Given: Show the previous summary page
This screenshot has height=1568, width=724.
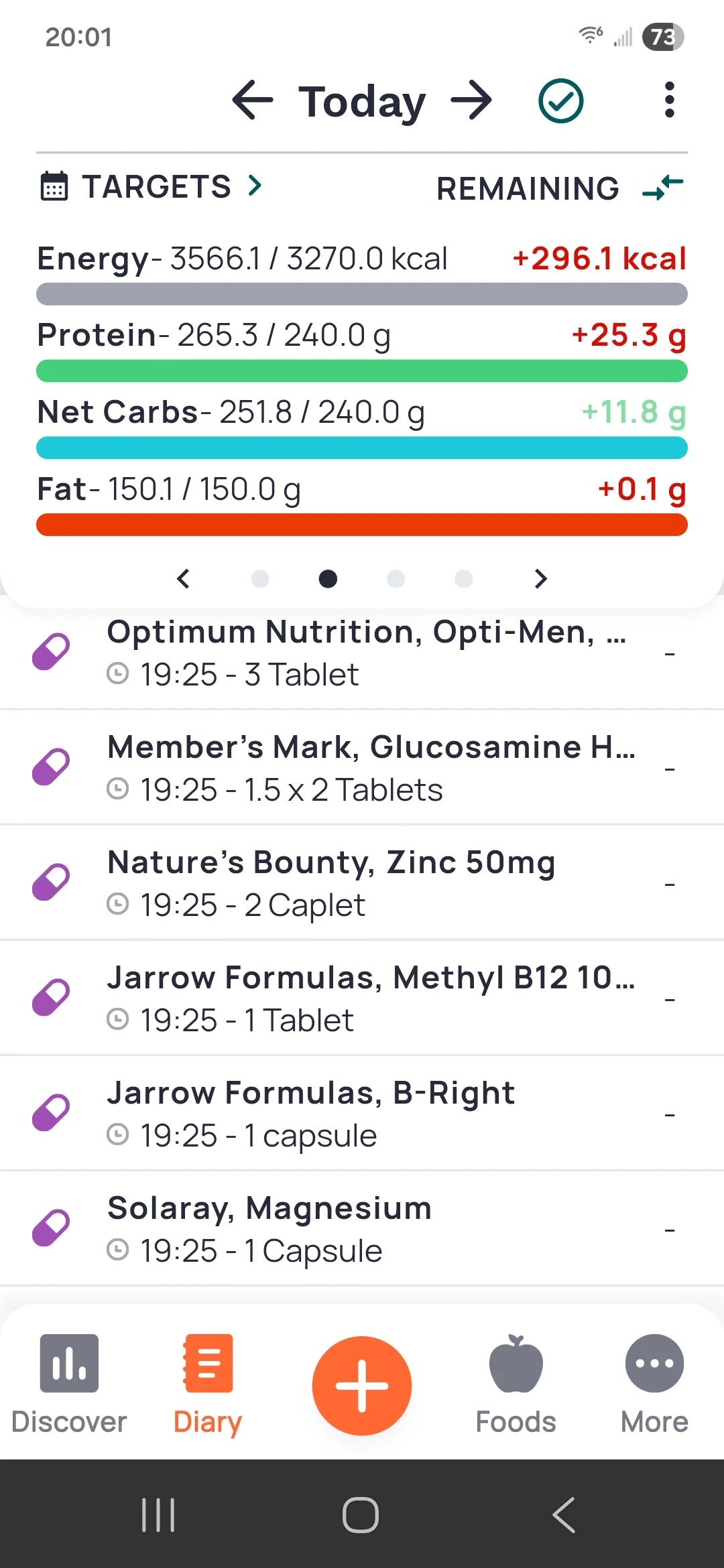Looking at the screenshot, I should click(183, 578).
